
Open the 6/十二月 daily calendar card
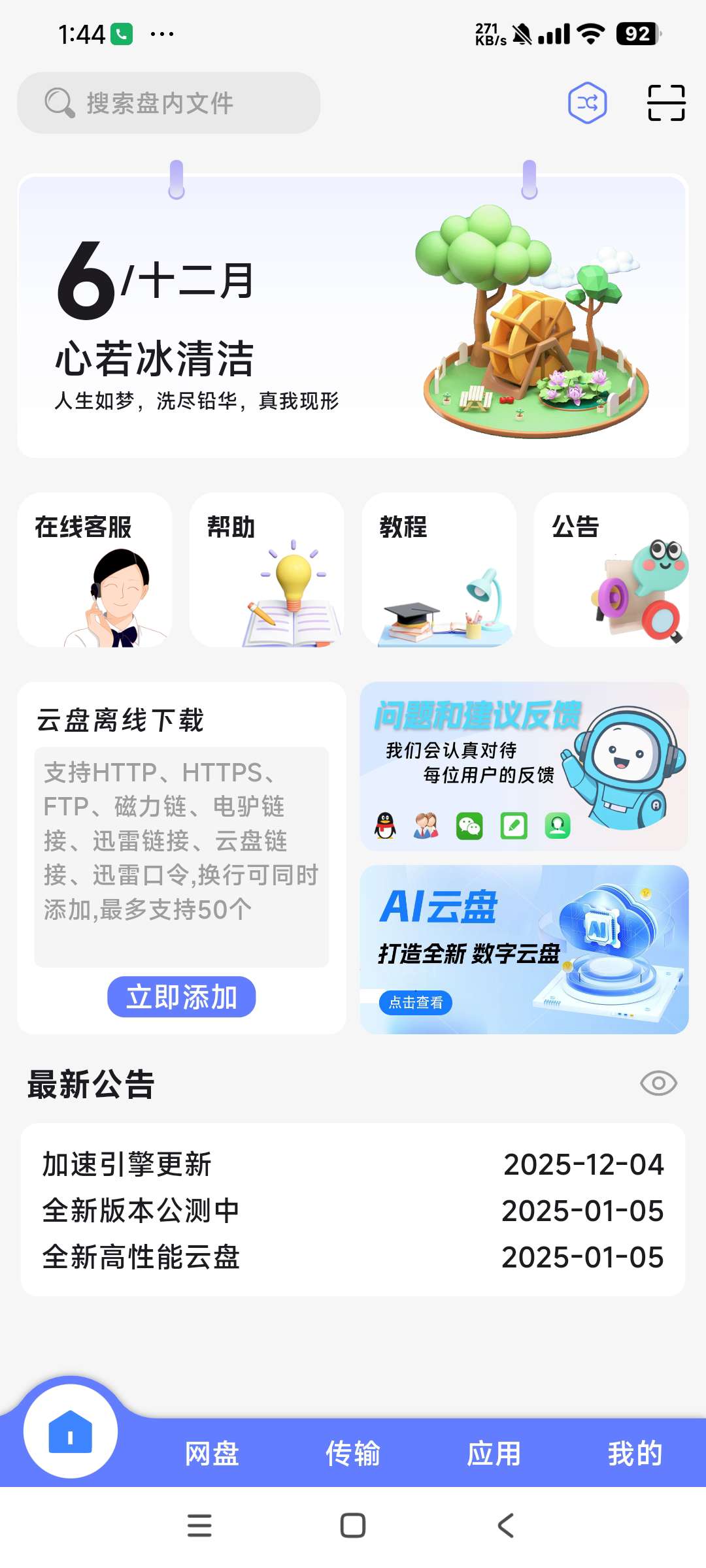click(353, 316)
